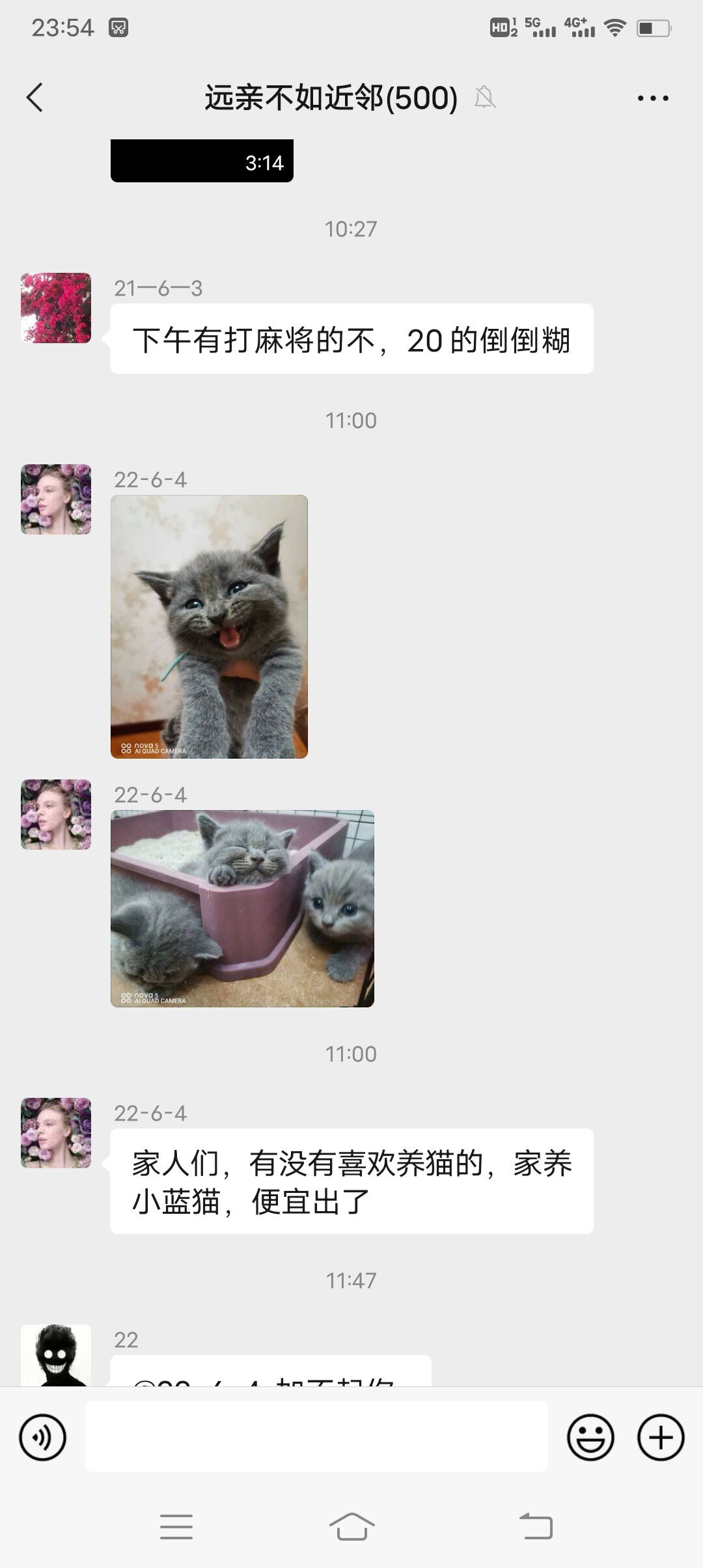
Task: Play the 3:14 video message
Action: pos(202,161)
